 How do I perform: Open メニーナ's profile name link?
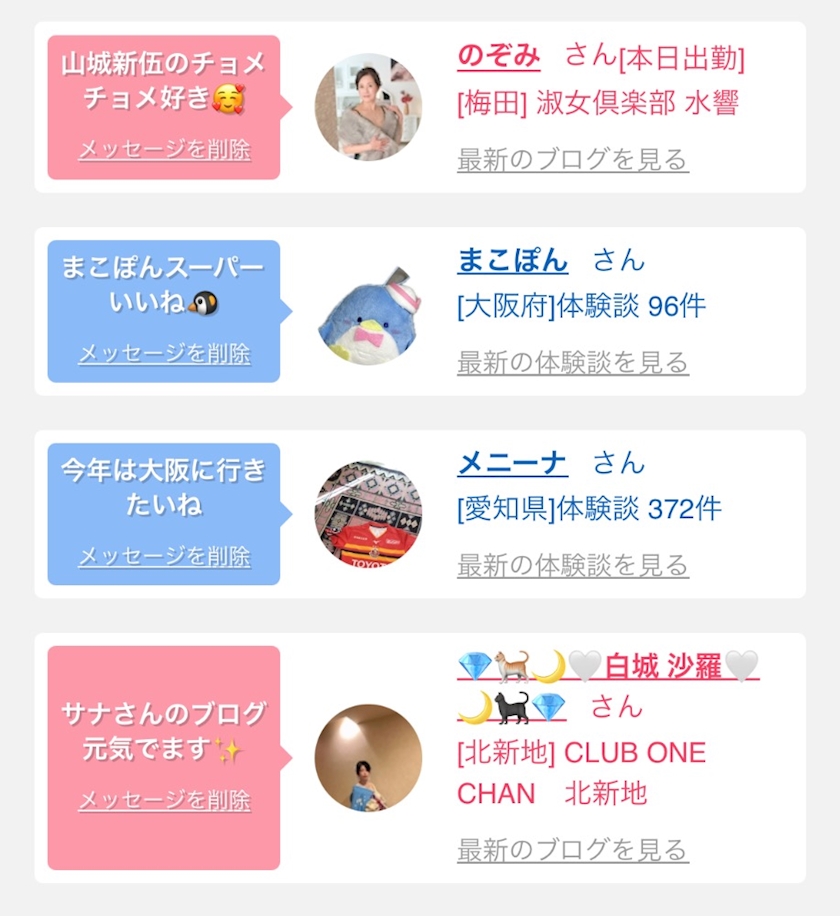coord(512,463)
